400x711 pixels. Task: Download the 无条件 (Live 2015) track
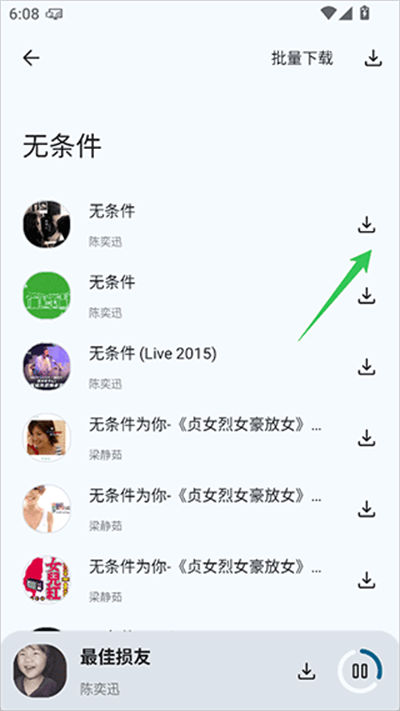click(366, 366)
